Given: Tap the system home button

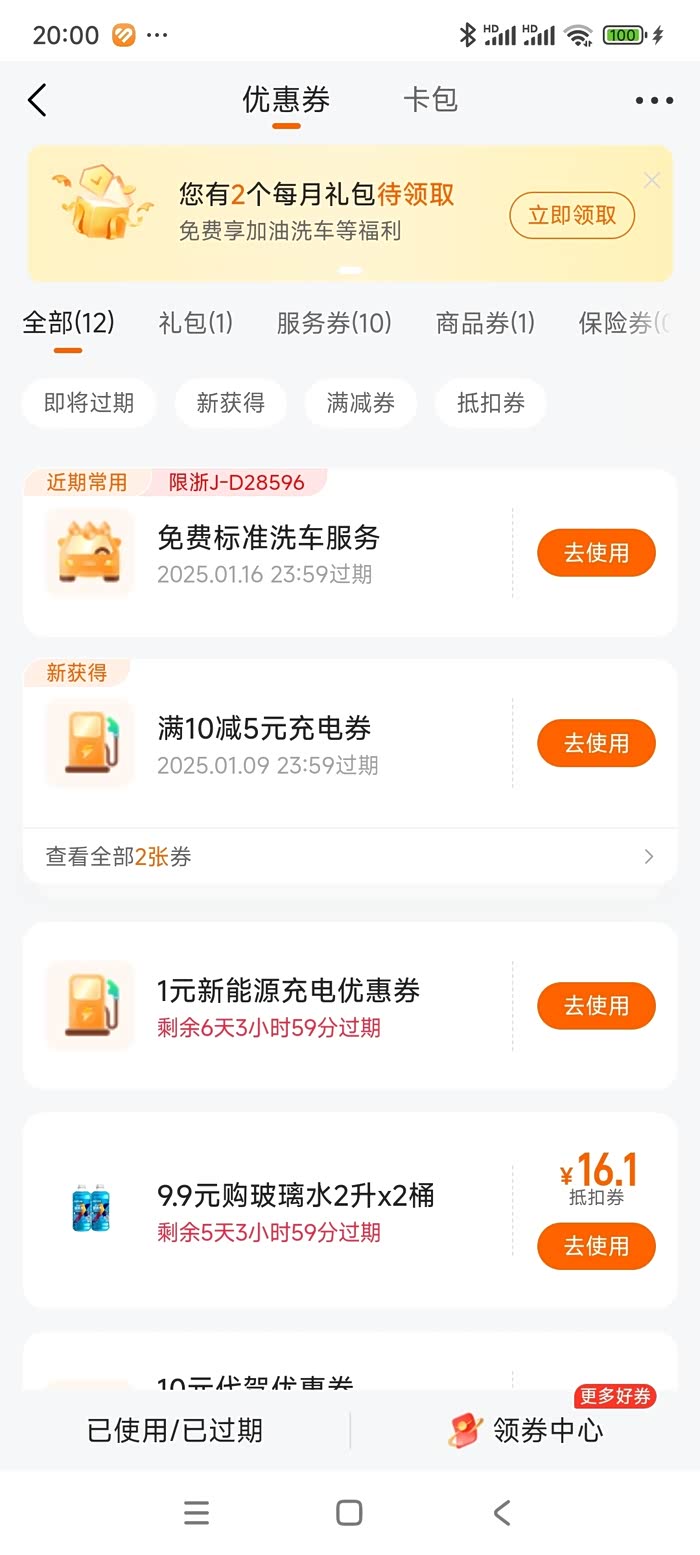Looking at the screenshot, I should pyautogui.click(x=349, y=1513).
